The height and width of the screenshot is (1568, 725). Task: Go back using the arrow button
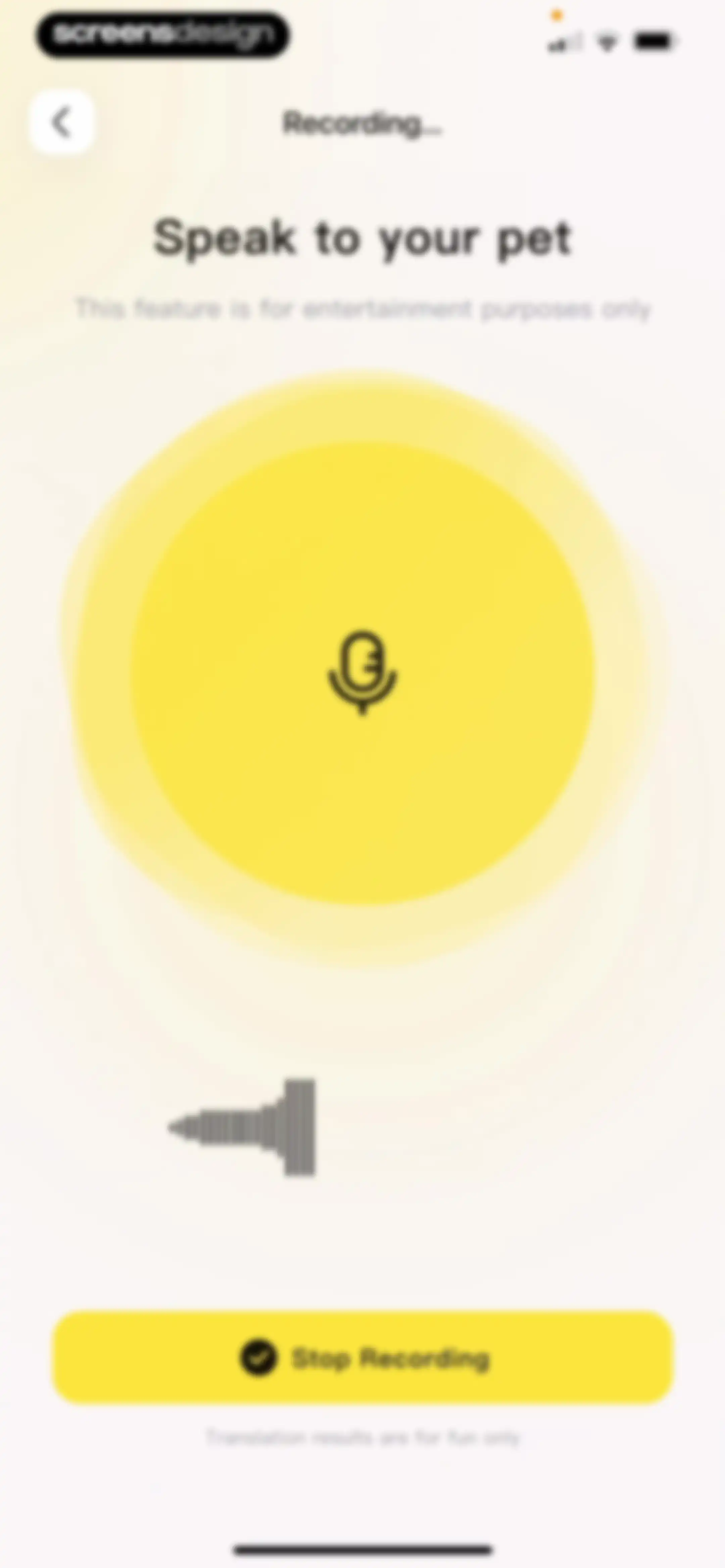click(61, 122)
